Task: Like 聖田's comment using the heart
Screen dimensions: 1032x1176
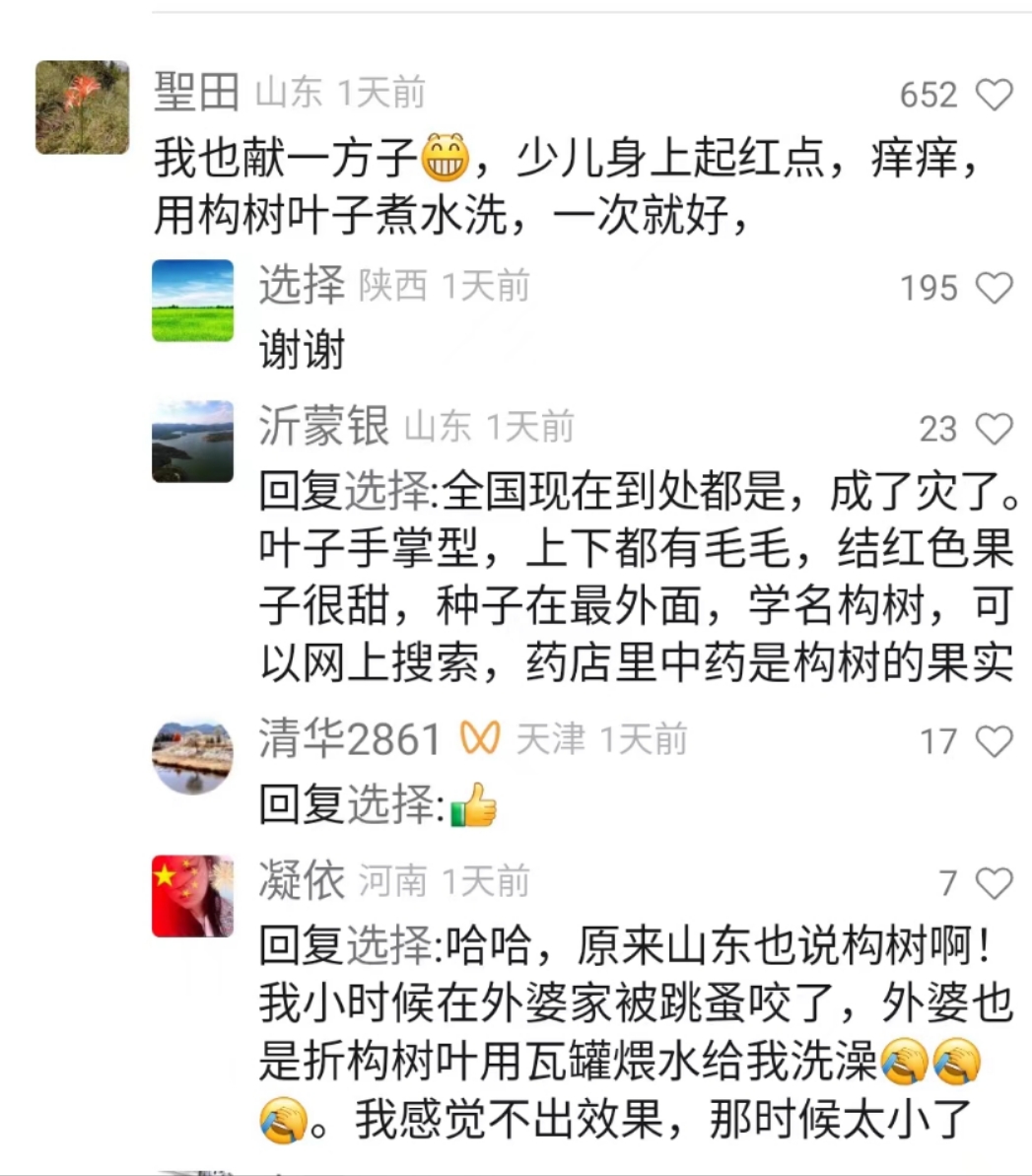Action: [x=997, y=94]
